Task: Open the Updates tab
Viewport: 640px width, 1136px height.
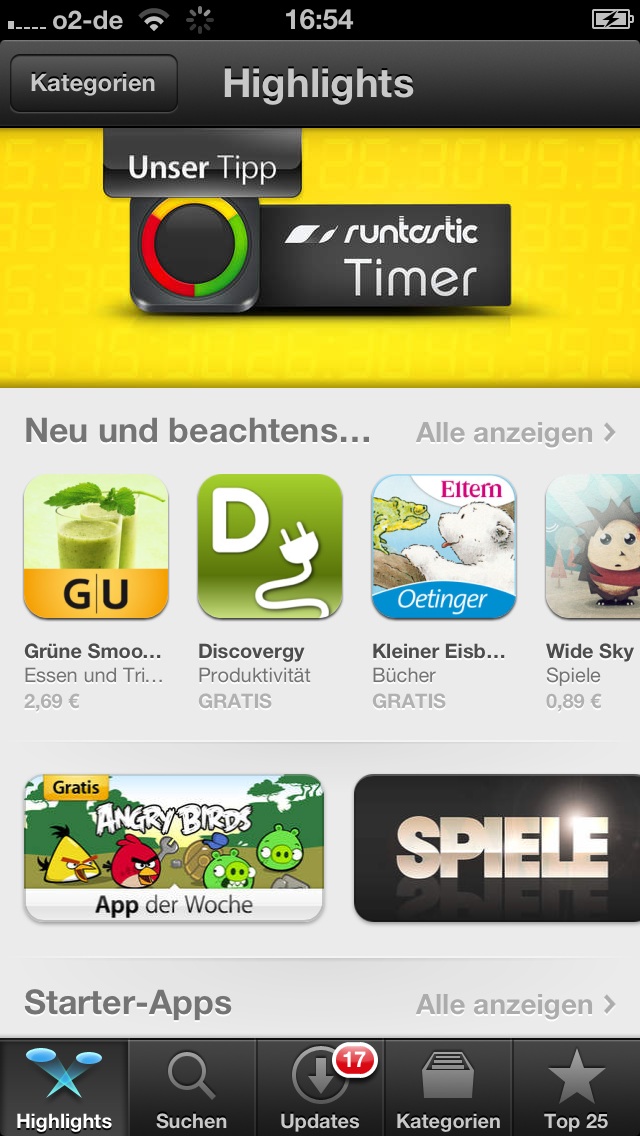Action: 320,1088
